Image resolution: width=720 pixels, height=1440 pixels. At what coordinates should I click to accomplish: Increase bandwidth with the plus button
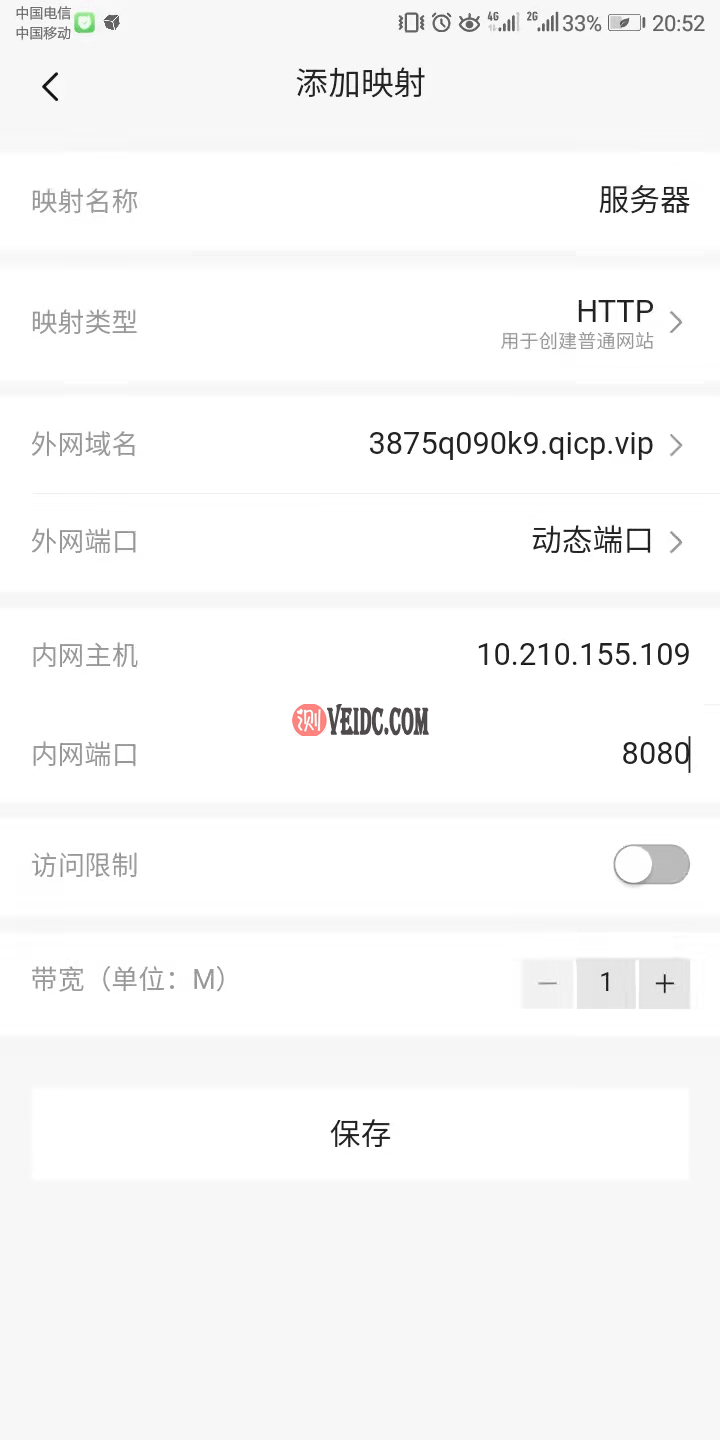click(664, 983)
